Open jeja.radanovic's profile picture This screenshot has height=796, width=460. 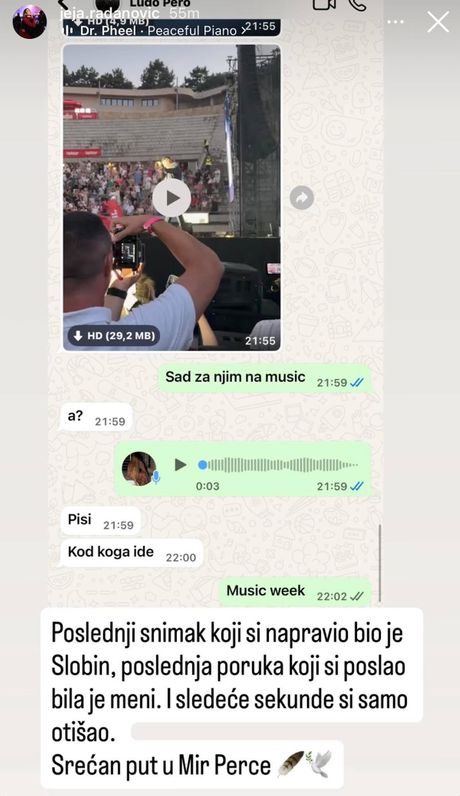pyautogui.click(x=30, y=22)
